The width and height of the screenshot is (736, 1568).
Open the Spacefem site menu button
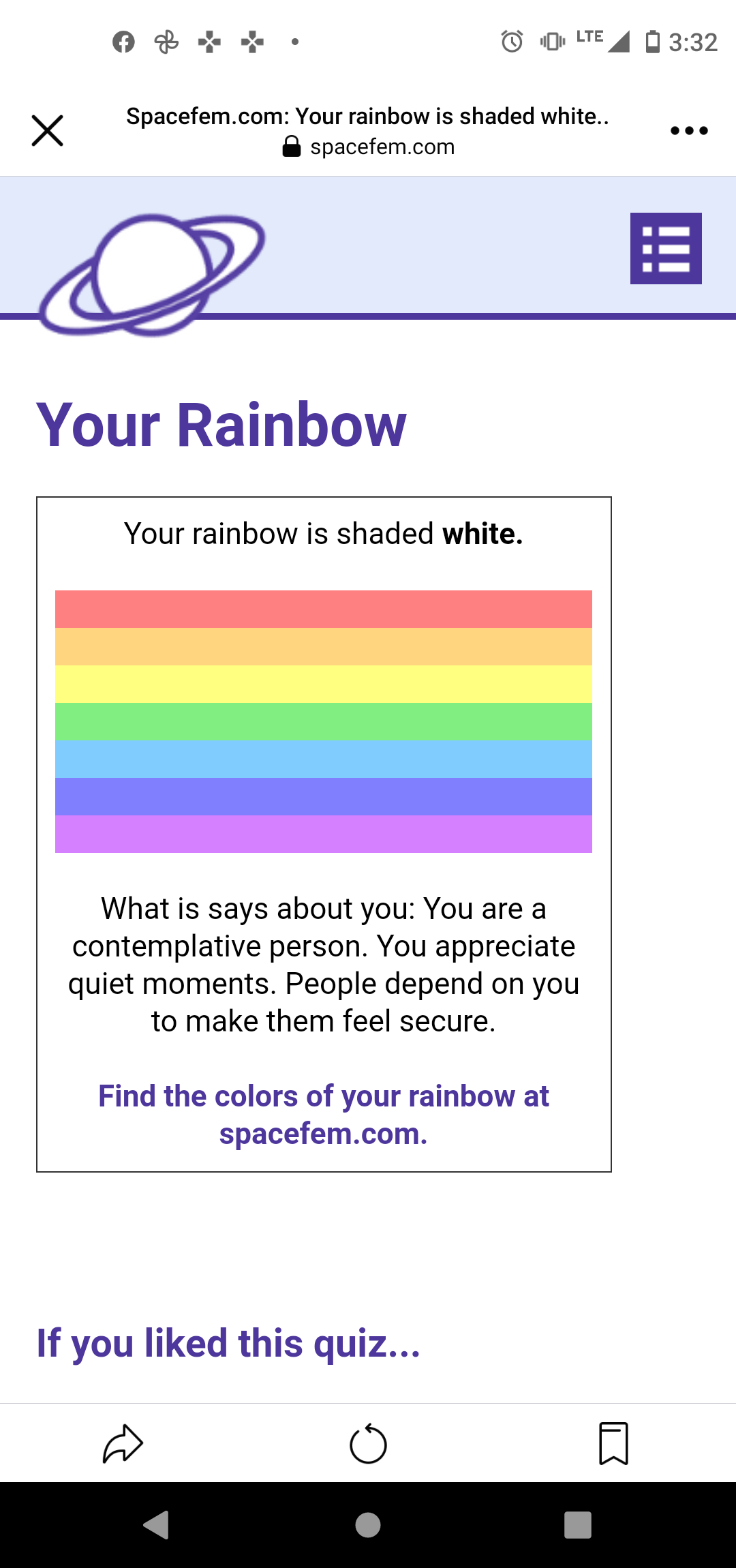click(x=666, y=248)
